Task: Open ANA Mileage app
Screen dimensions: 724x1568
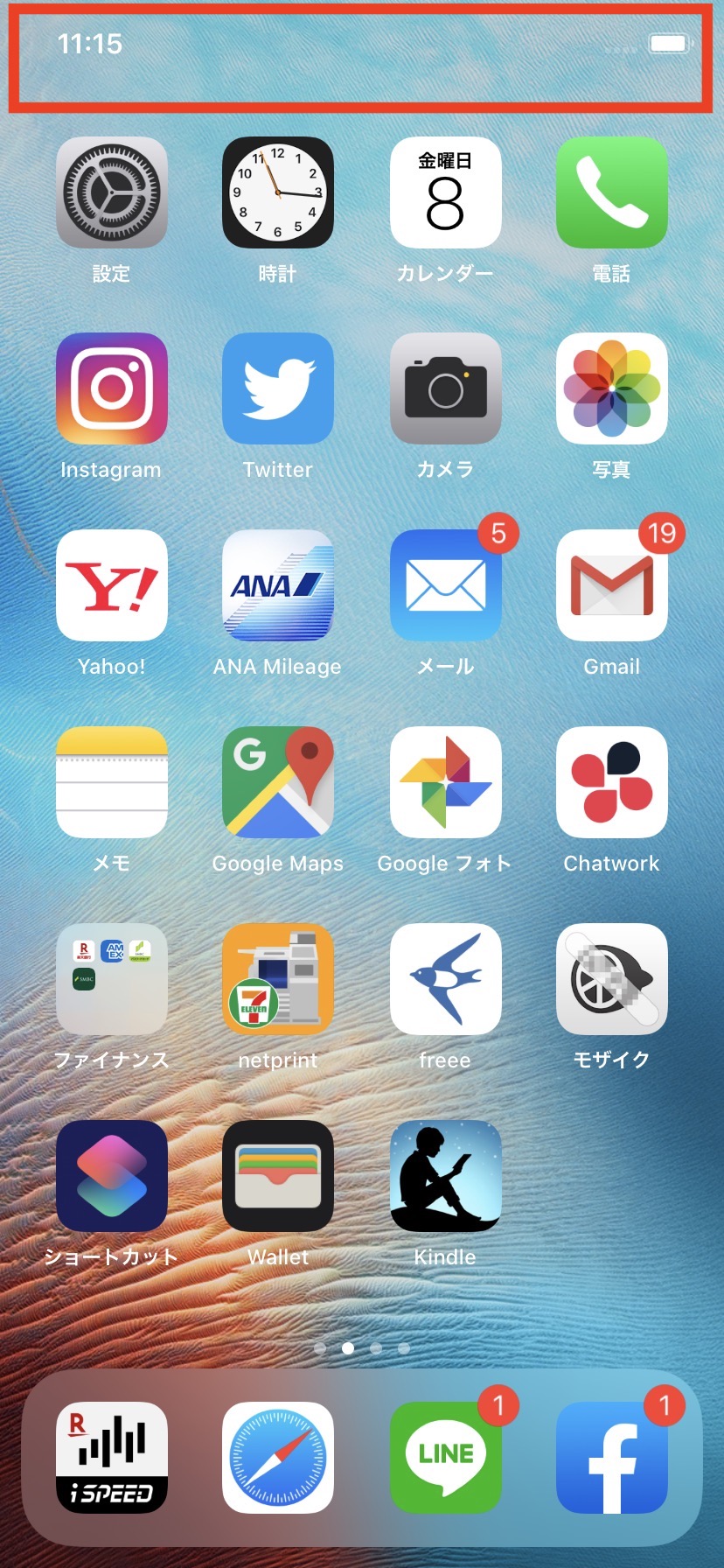Action: point(277,585)
